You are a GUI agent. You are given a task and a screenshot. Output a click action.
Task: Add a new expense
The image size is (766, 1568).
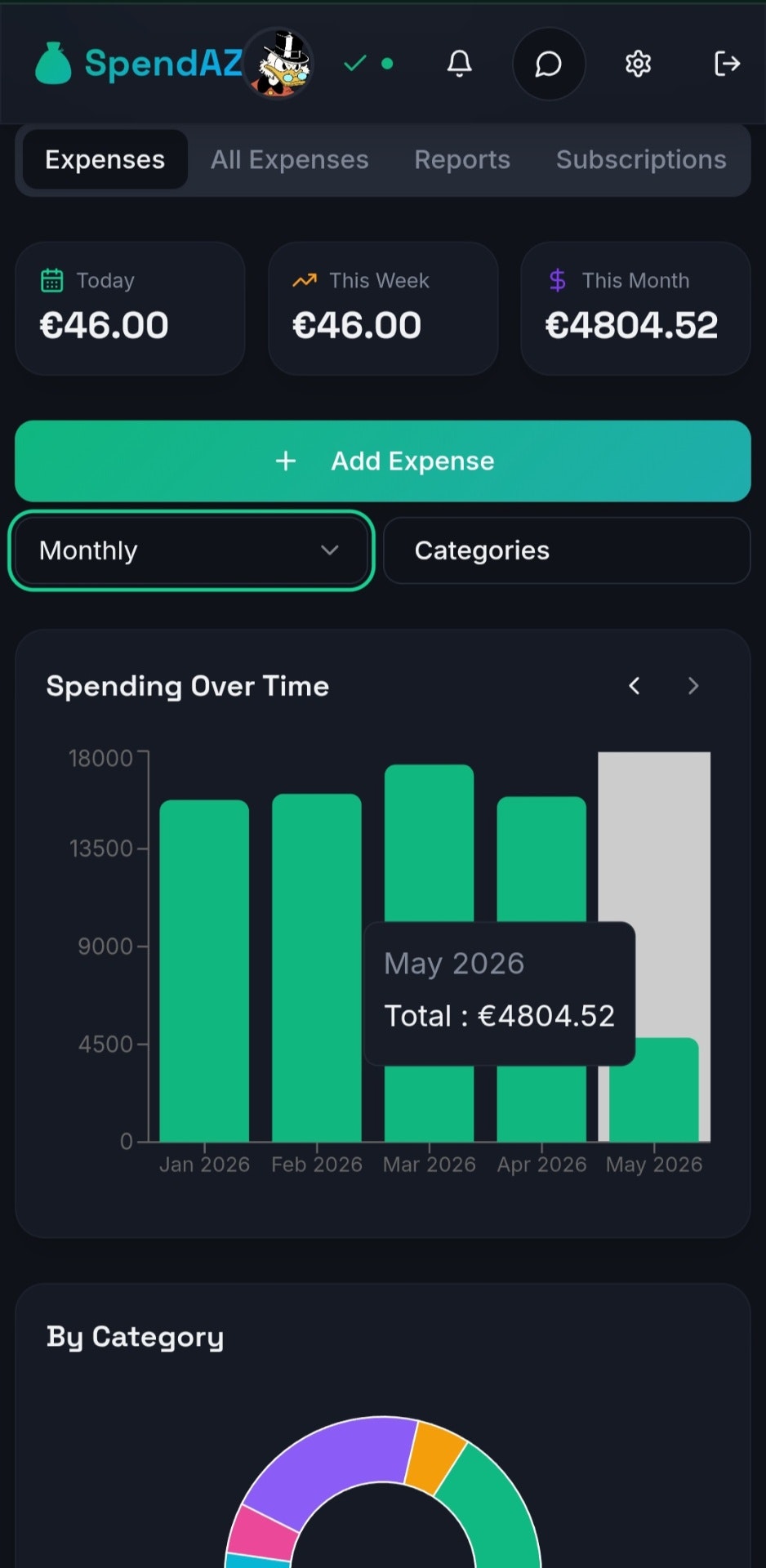click(x=383, y=461)
